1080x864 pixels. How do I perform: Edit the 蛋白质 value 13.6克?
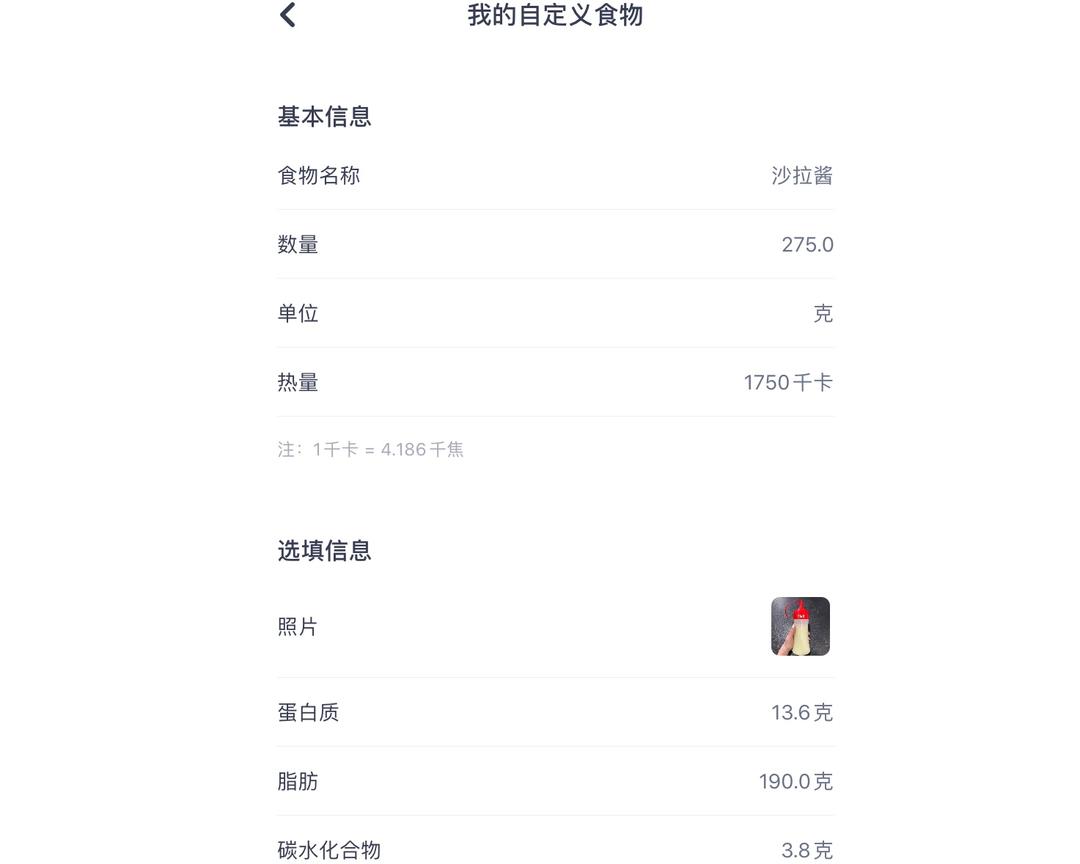[801, 713]
